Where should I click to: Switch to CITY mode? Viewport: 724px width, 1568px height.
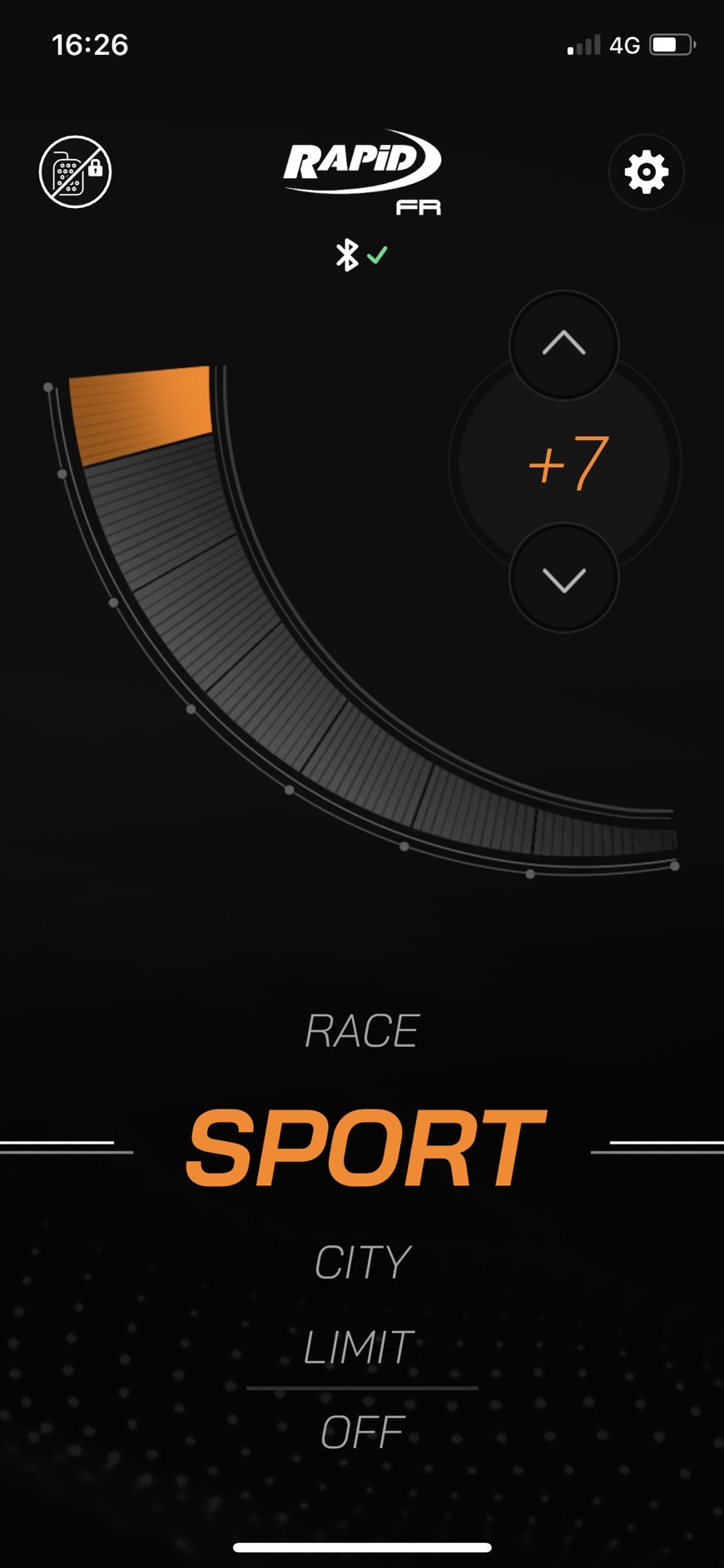click(x=362, y=1263)
